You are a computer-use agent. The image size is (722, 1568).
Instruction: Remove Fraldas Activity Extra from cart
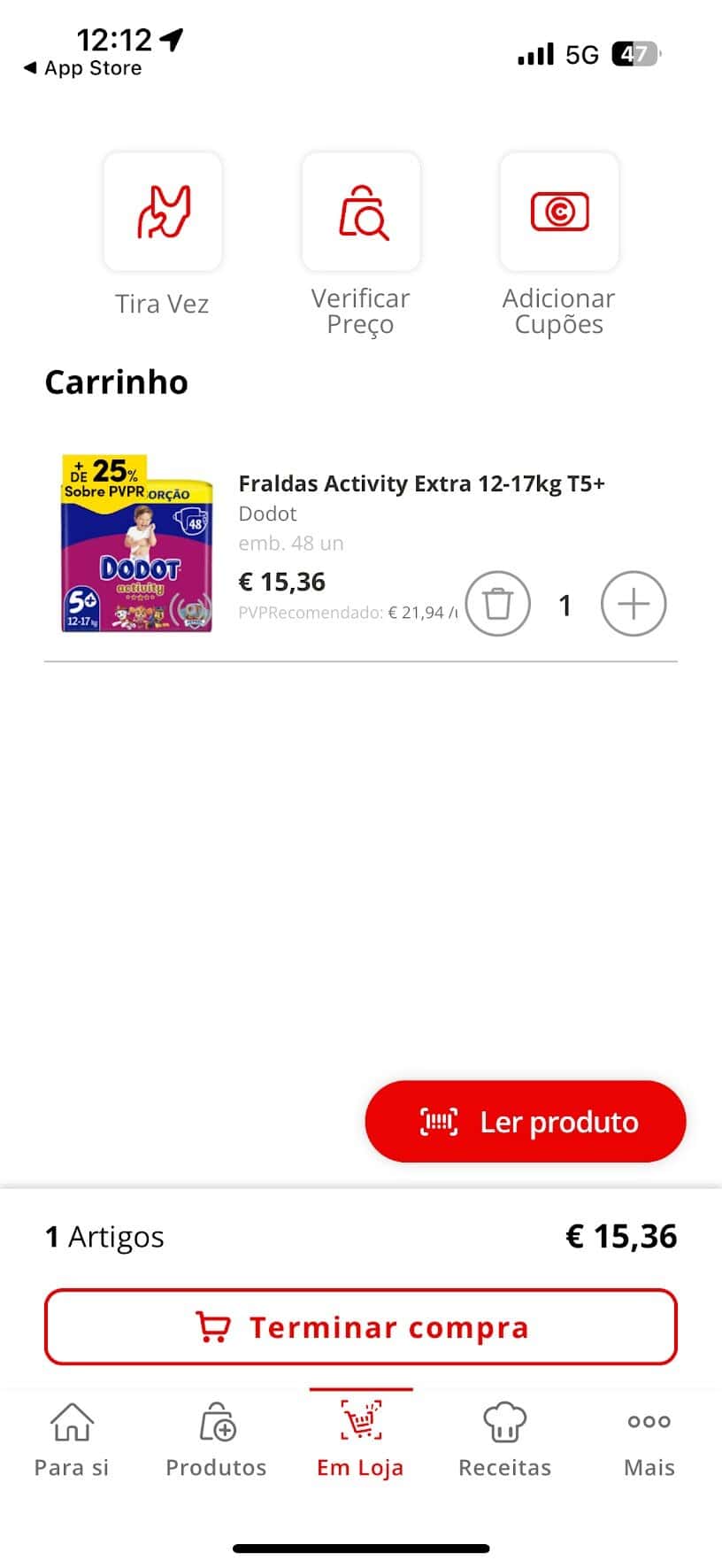(497, 605)
